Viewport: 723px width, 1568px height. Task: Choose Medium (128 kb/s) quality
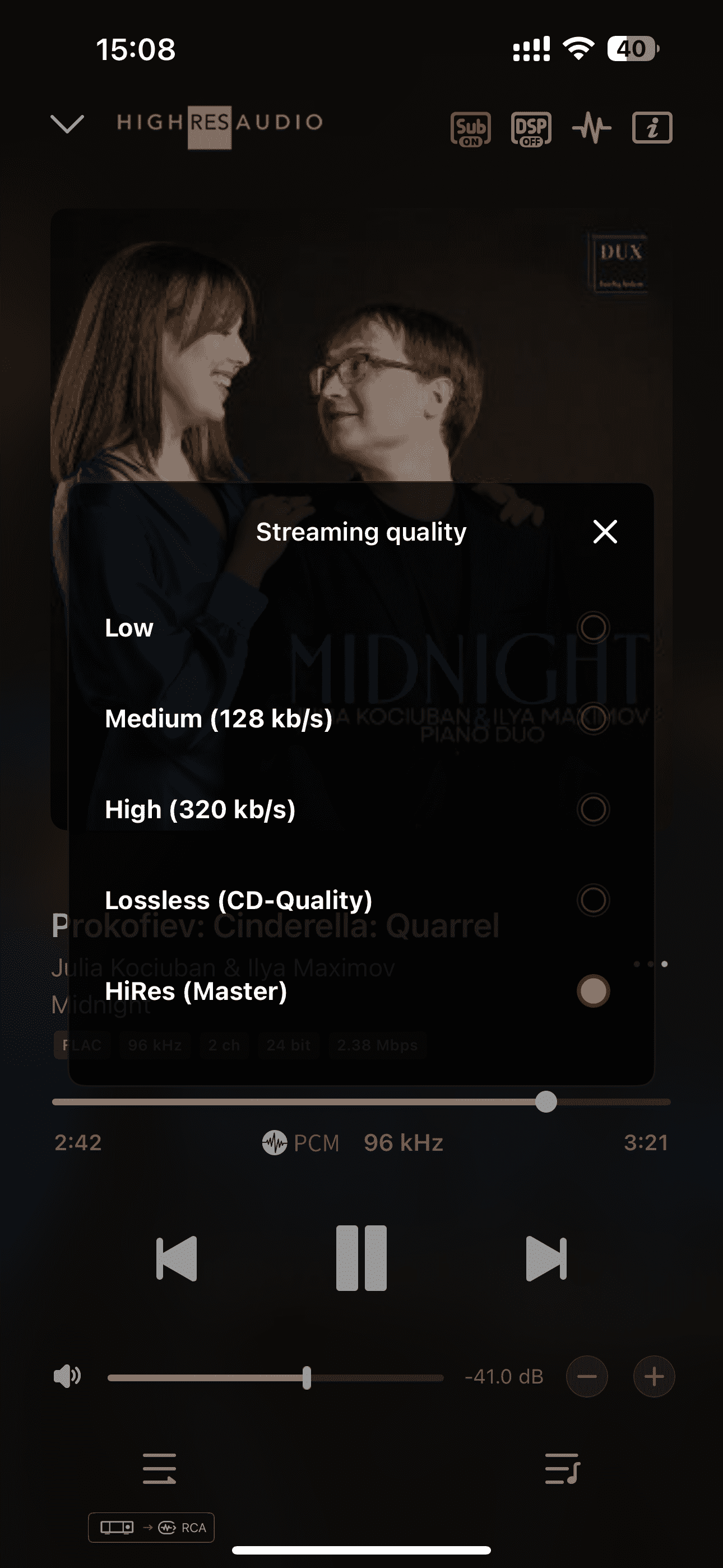(593, 719)
